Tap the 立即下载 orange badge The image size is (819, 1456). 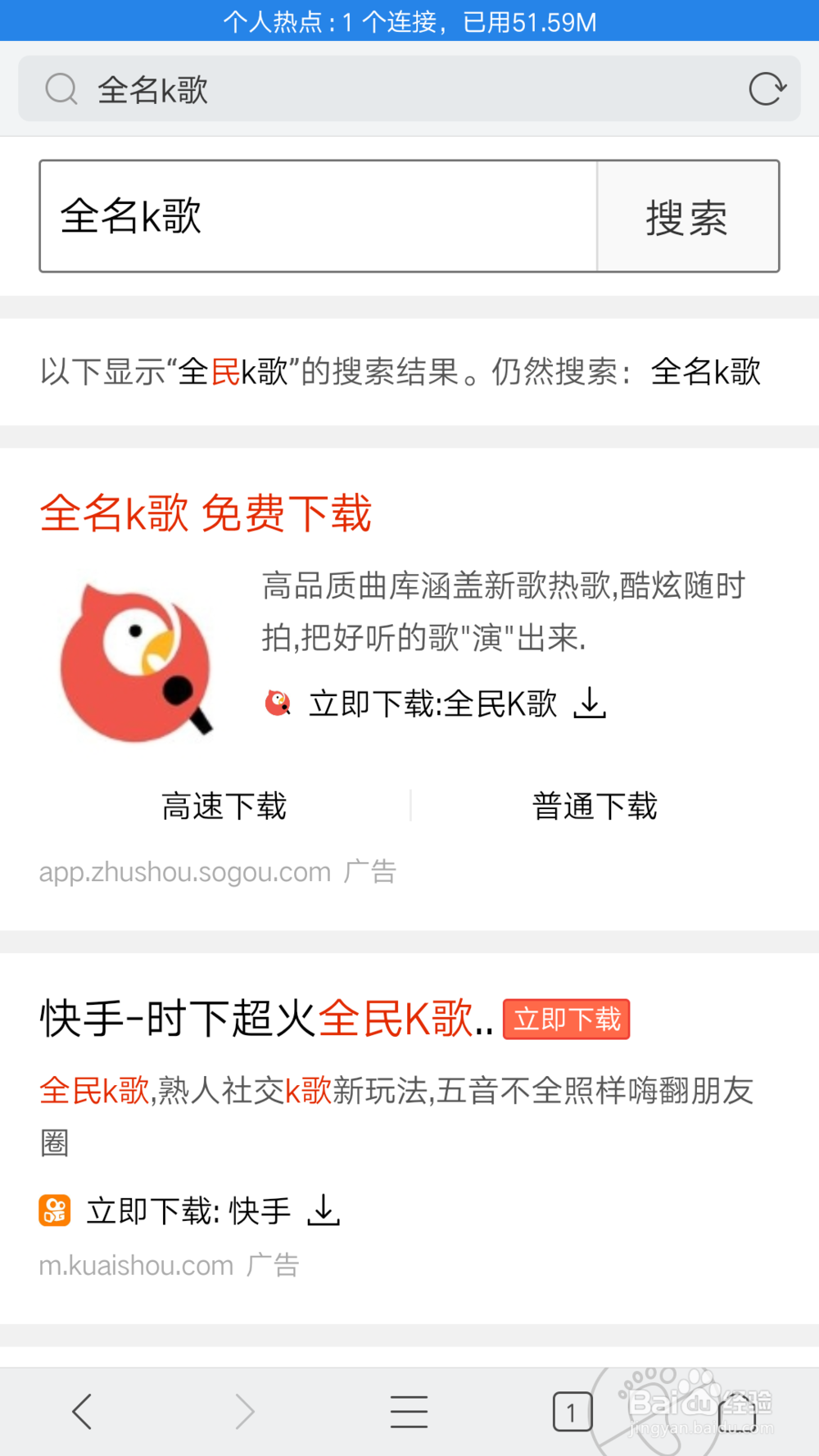click(565, 1019)
